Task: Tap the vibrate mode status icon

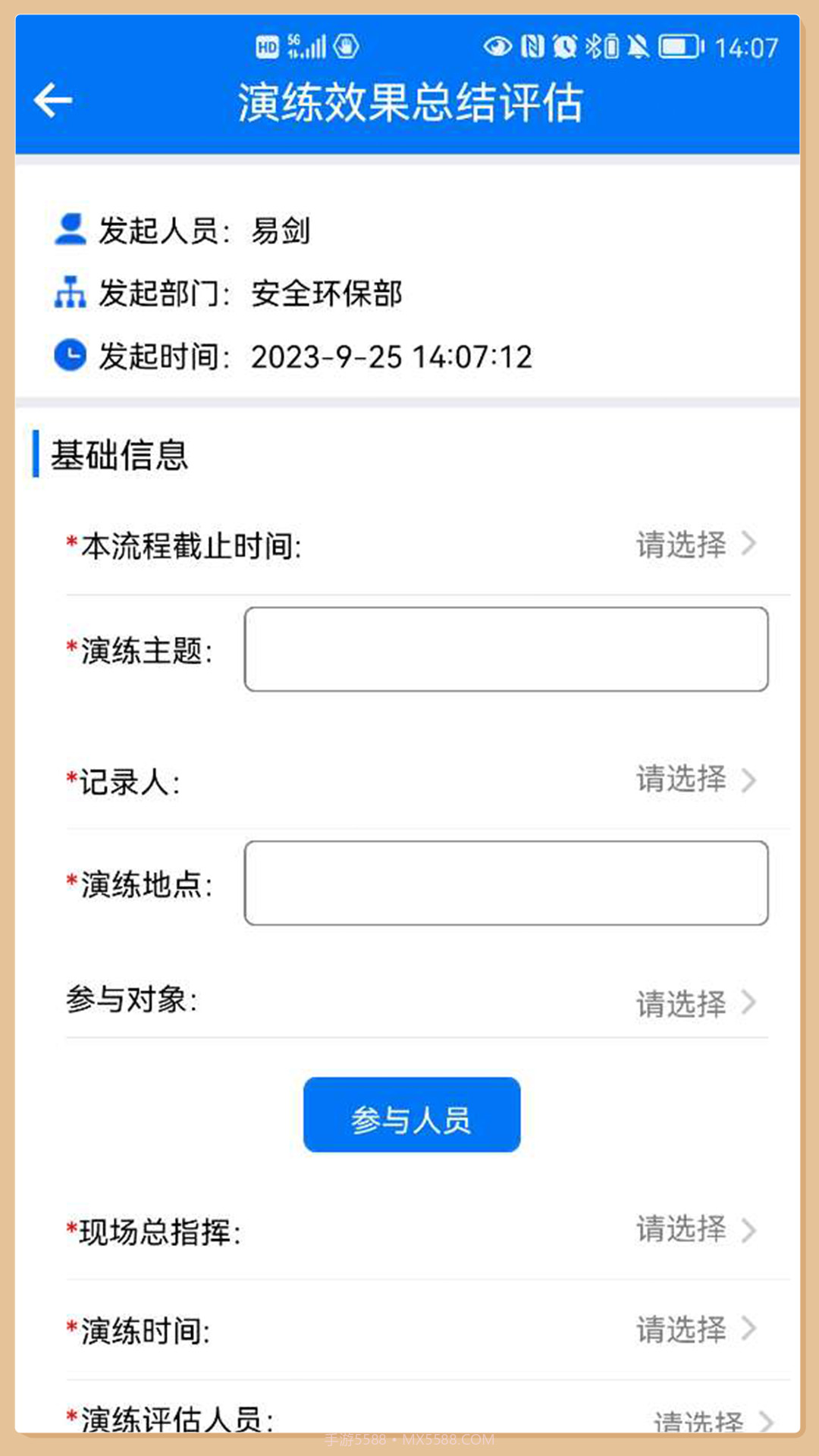Action: pos(611,47)
